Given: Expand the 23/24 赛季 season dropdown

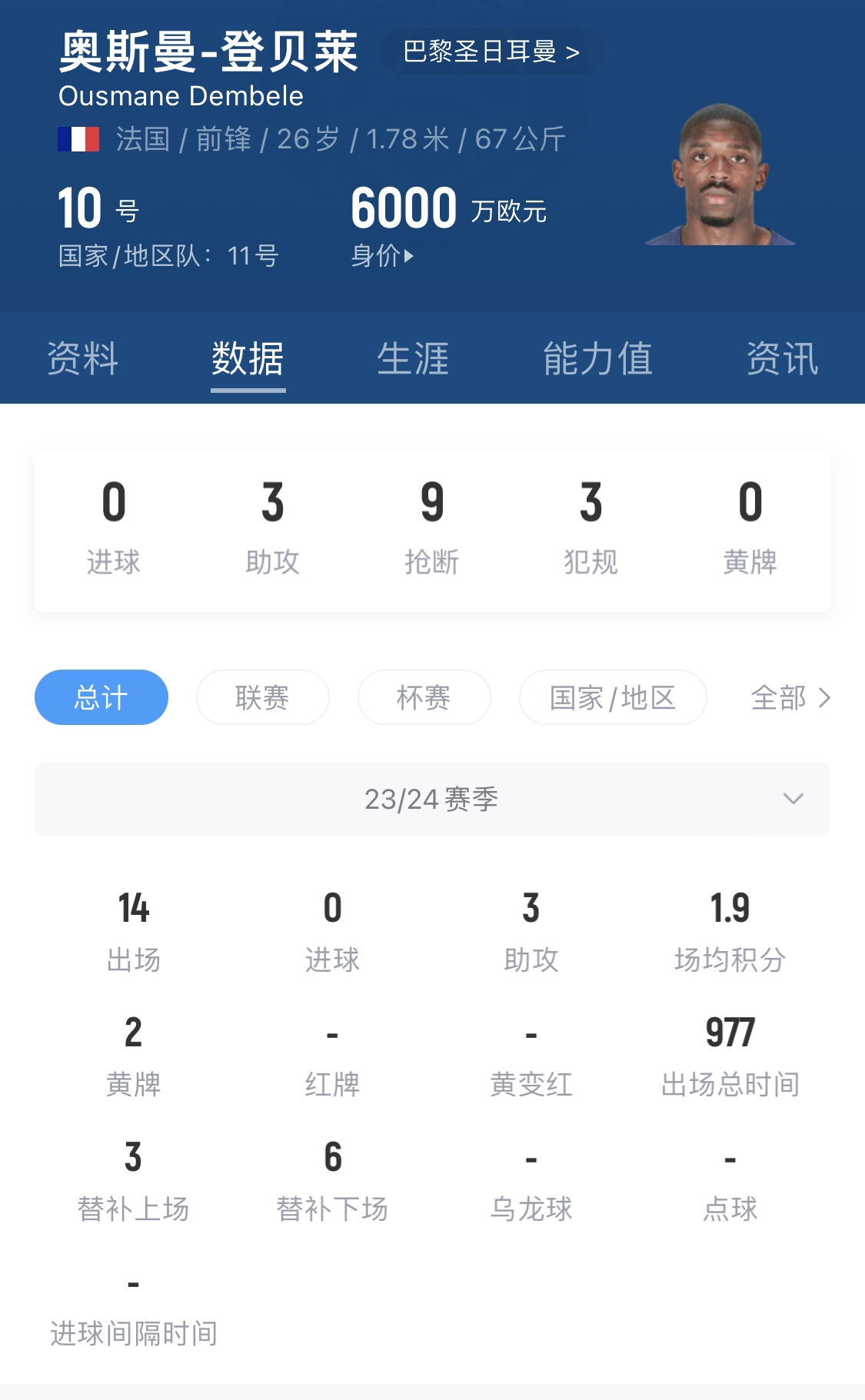Looking at the screenshot, I should click(432, 799).
